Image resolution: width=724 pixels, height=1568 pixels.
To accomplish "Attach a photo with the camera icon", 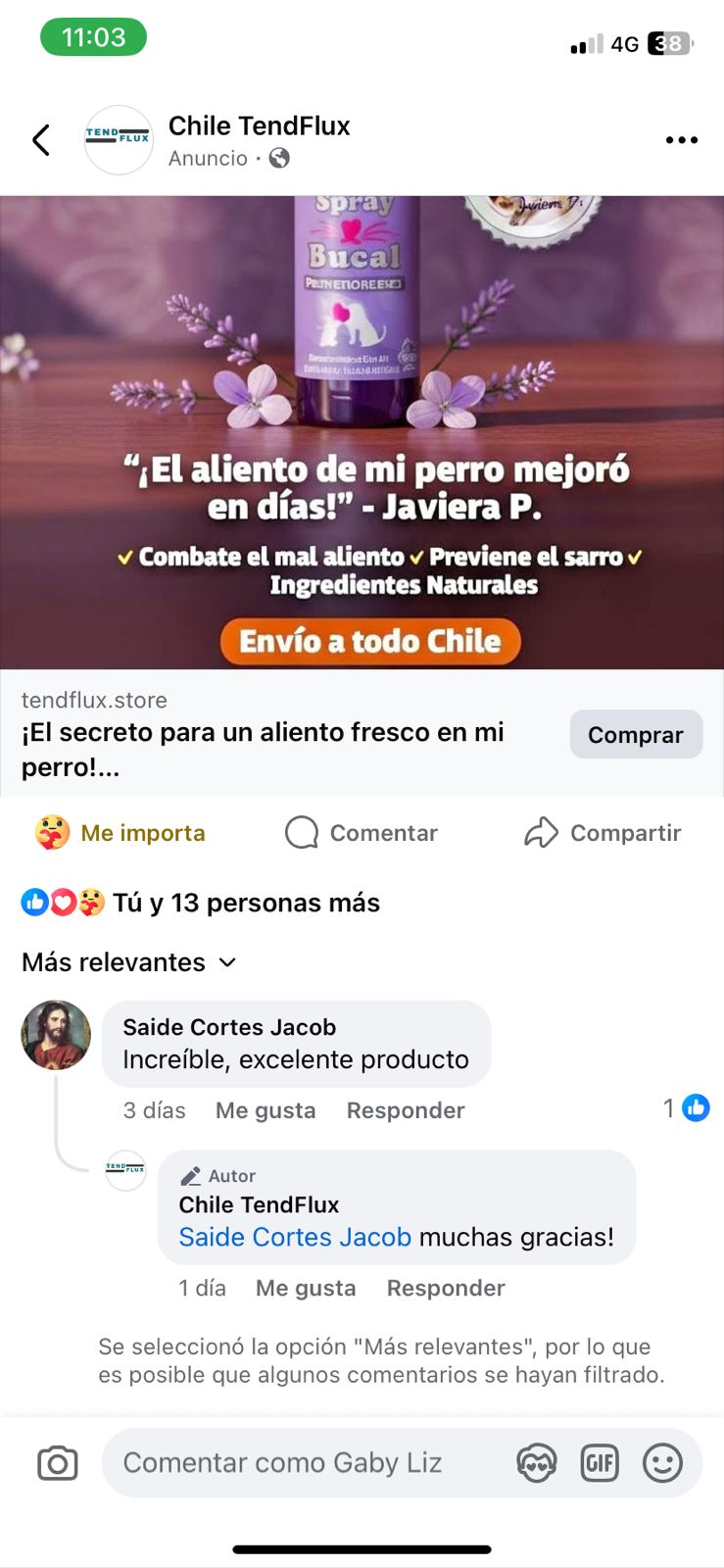I will (x=58, y=1463).
